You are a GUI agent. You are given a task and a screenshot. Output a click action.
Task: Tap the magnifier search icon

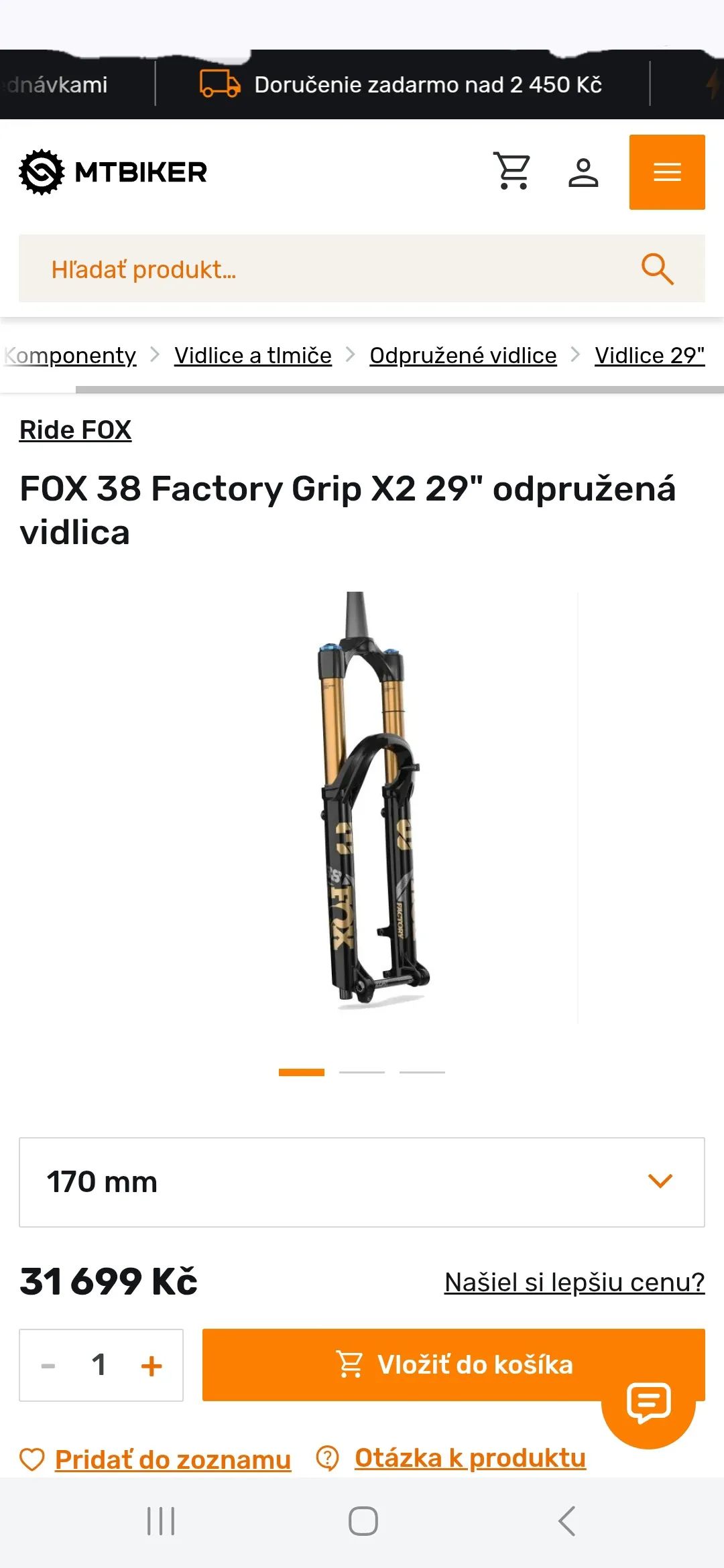pos(657,269)
